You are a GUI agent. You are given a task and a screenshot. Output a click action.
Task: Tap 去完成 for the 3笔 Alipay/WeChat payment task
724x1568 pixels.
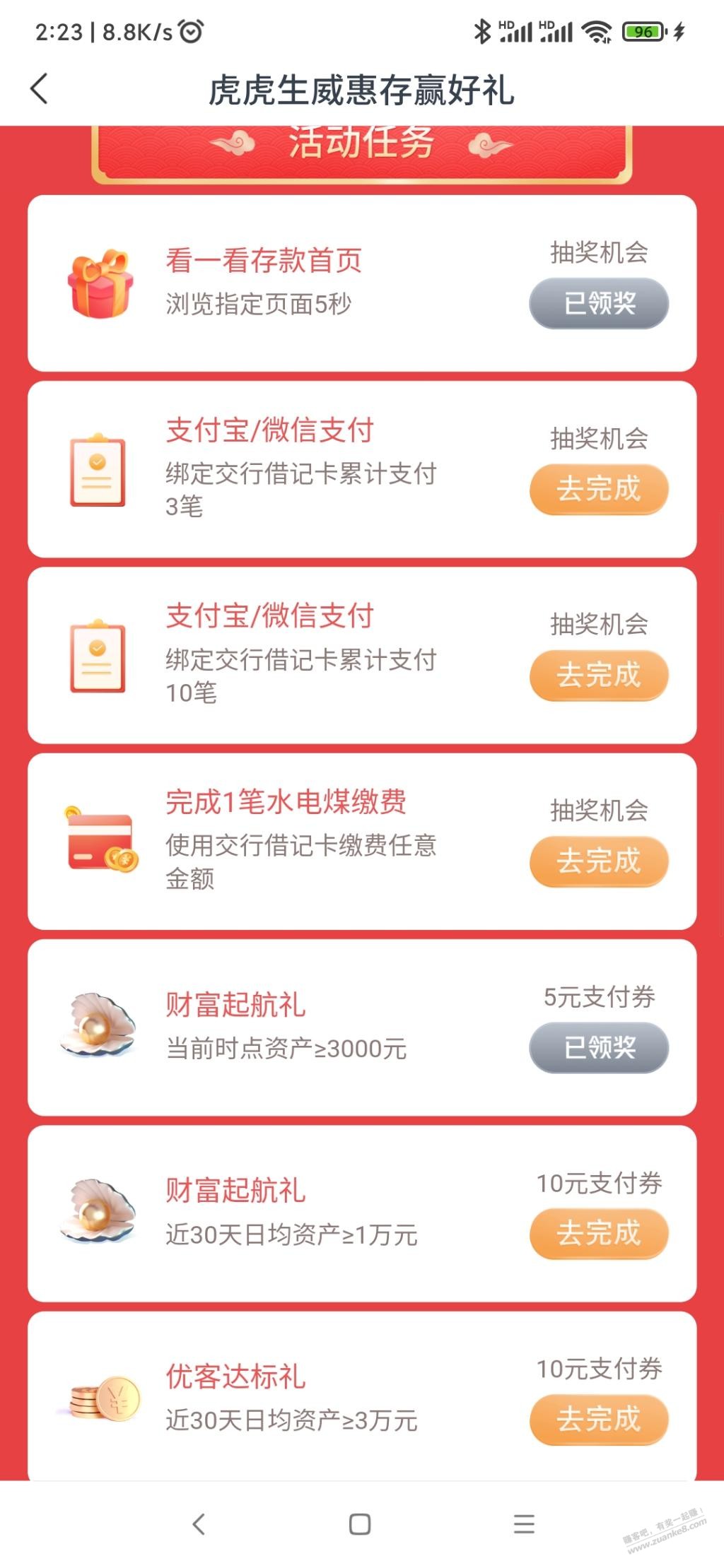[597, 488]
